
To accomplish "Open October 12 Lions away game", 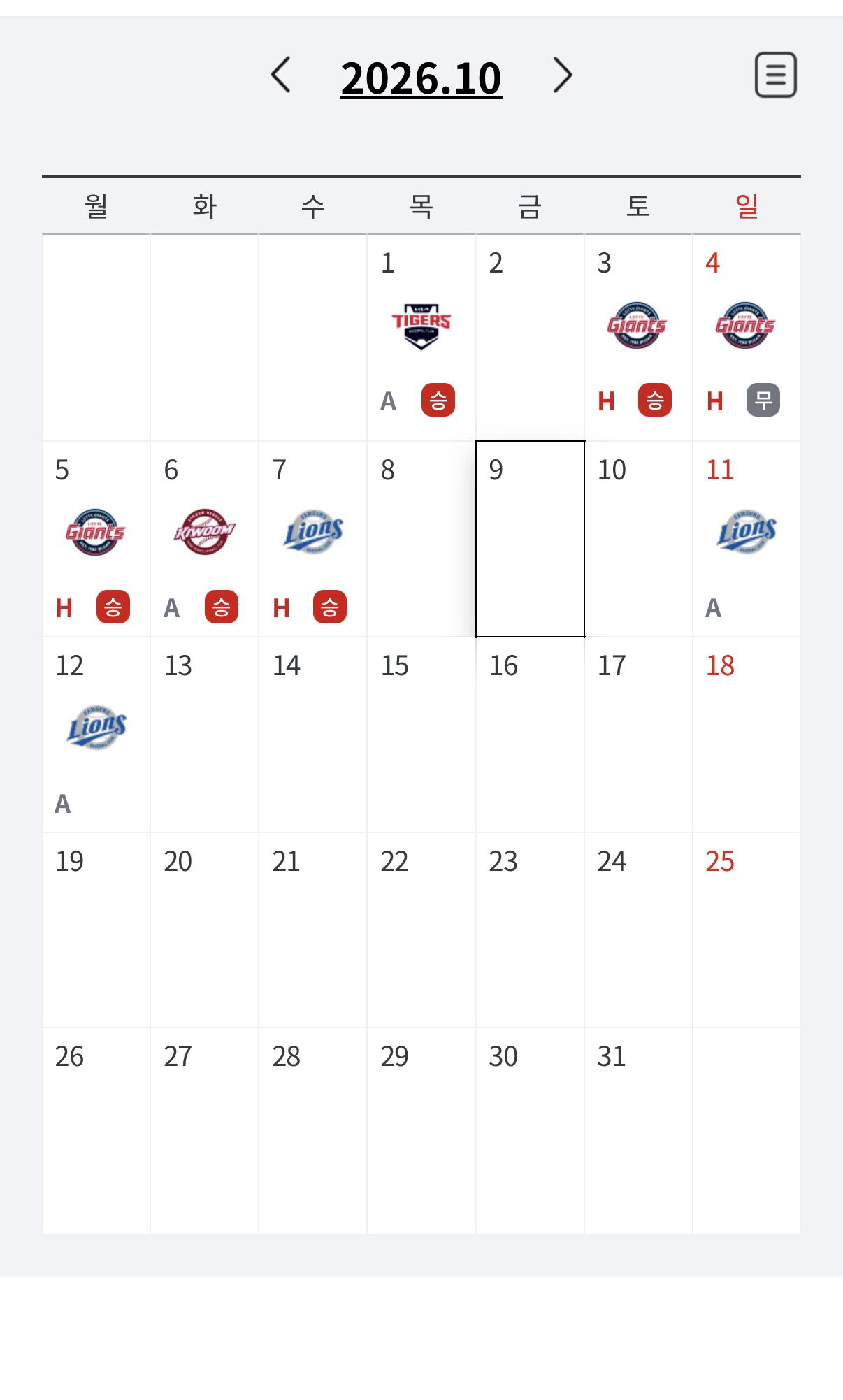I will pyautogui.click(x=96, y=735).
